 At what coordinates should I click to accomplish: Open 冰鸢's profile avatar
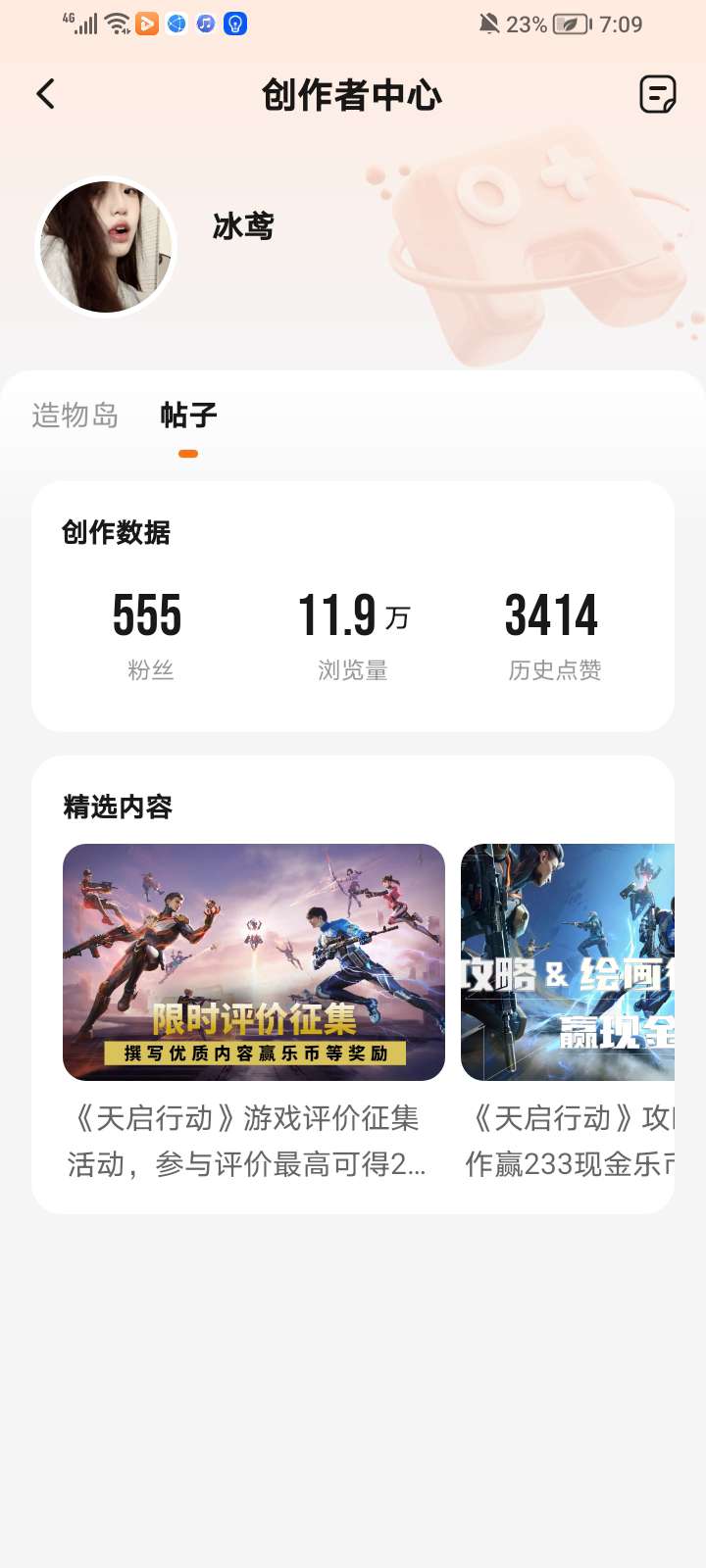coord(106,247)
